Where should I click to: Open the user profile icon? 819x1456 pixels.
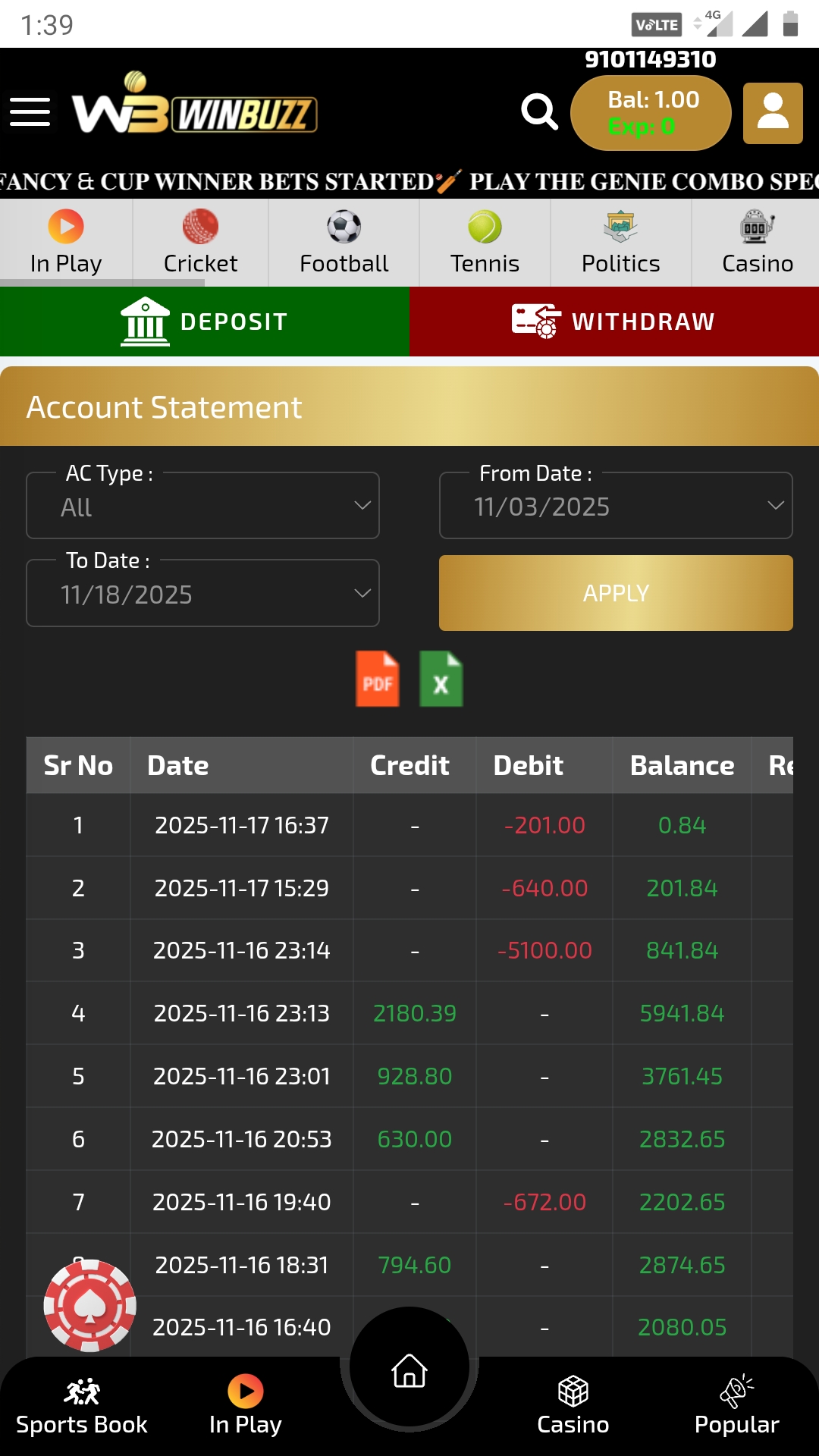[x=772, y=113]
